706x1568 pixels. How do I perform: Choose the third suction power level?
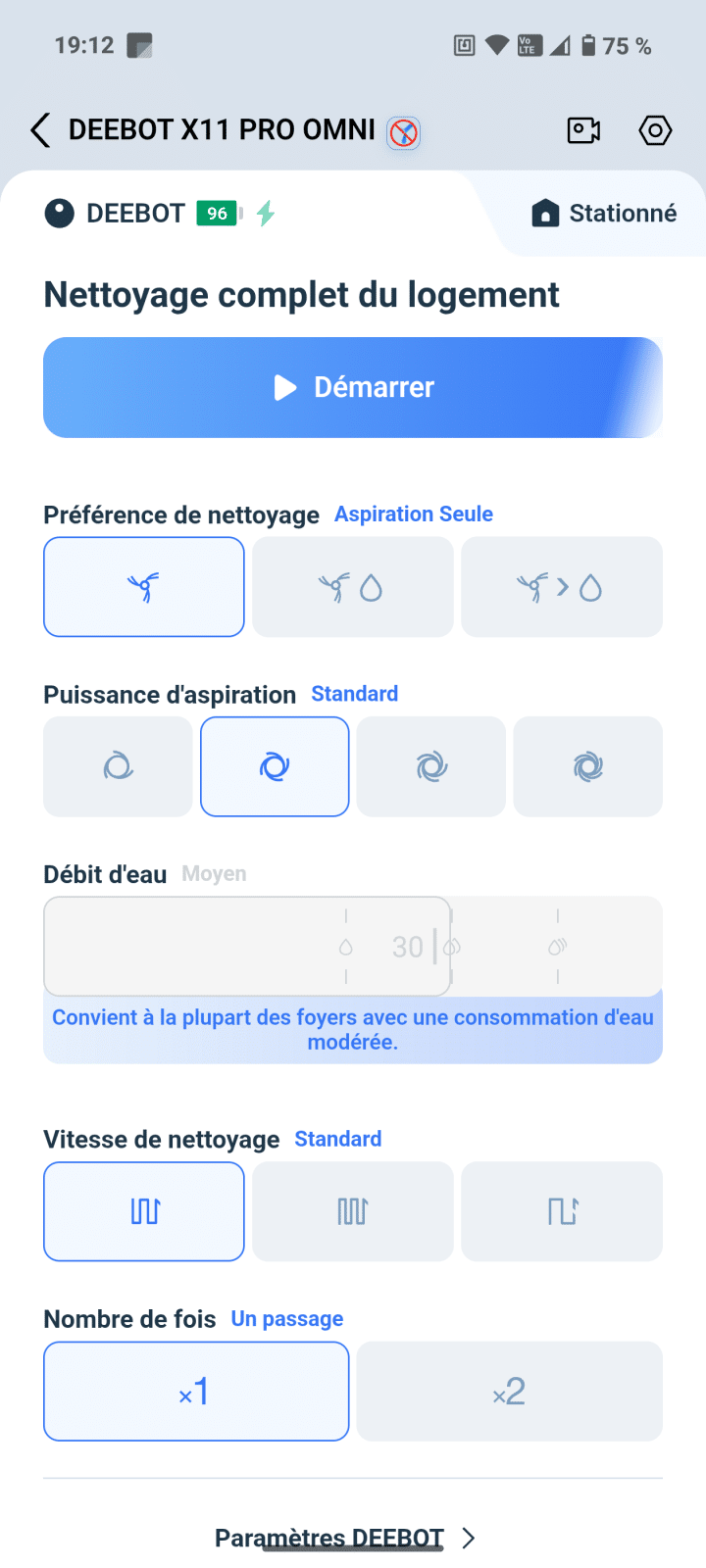[x=431, y=766]
